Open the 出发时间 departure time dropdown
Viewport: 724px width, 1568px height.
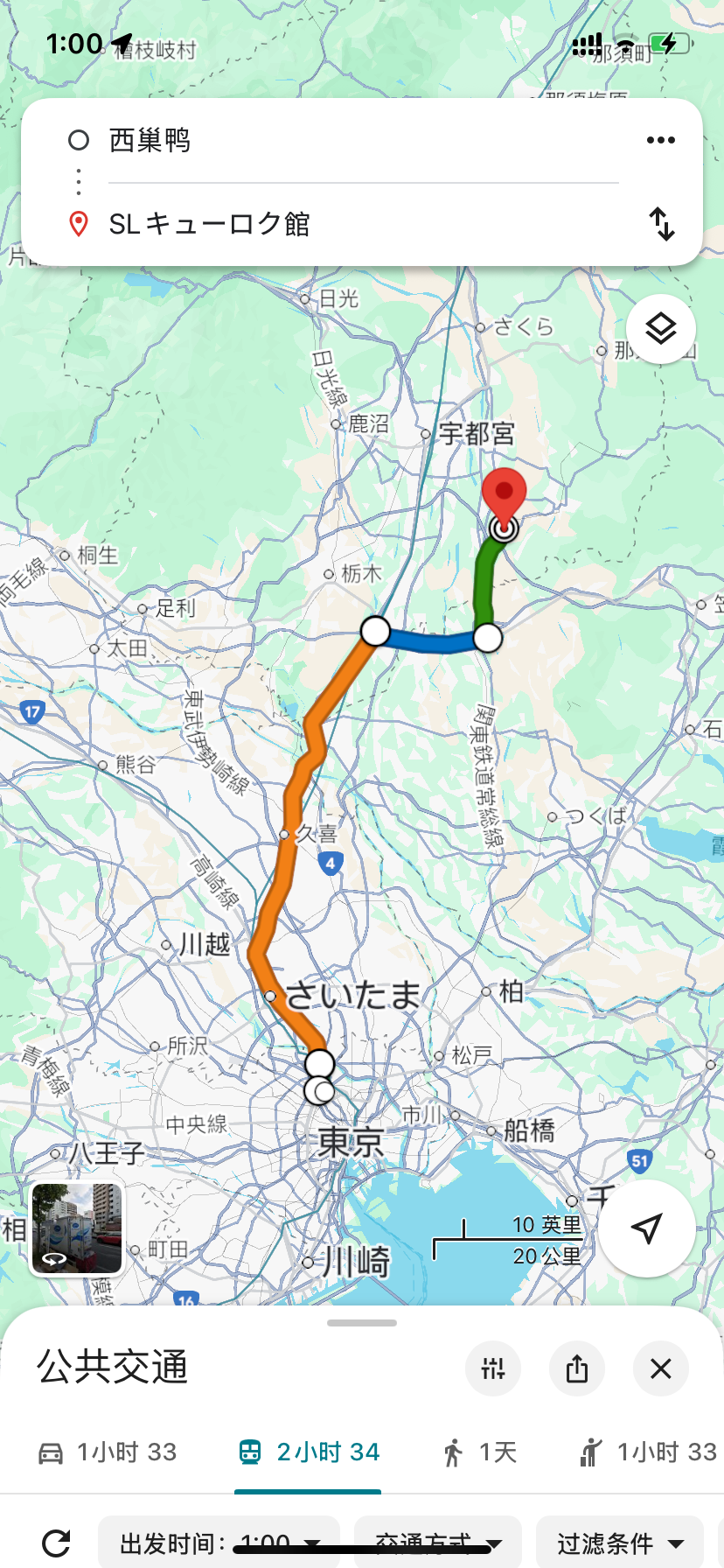[x=219, y=1543]
